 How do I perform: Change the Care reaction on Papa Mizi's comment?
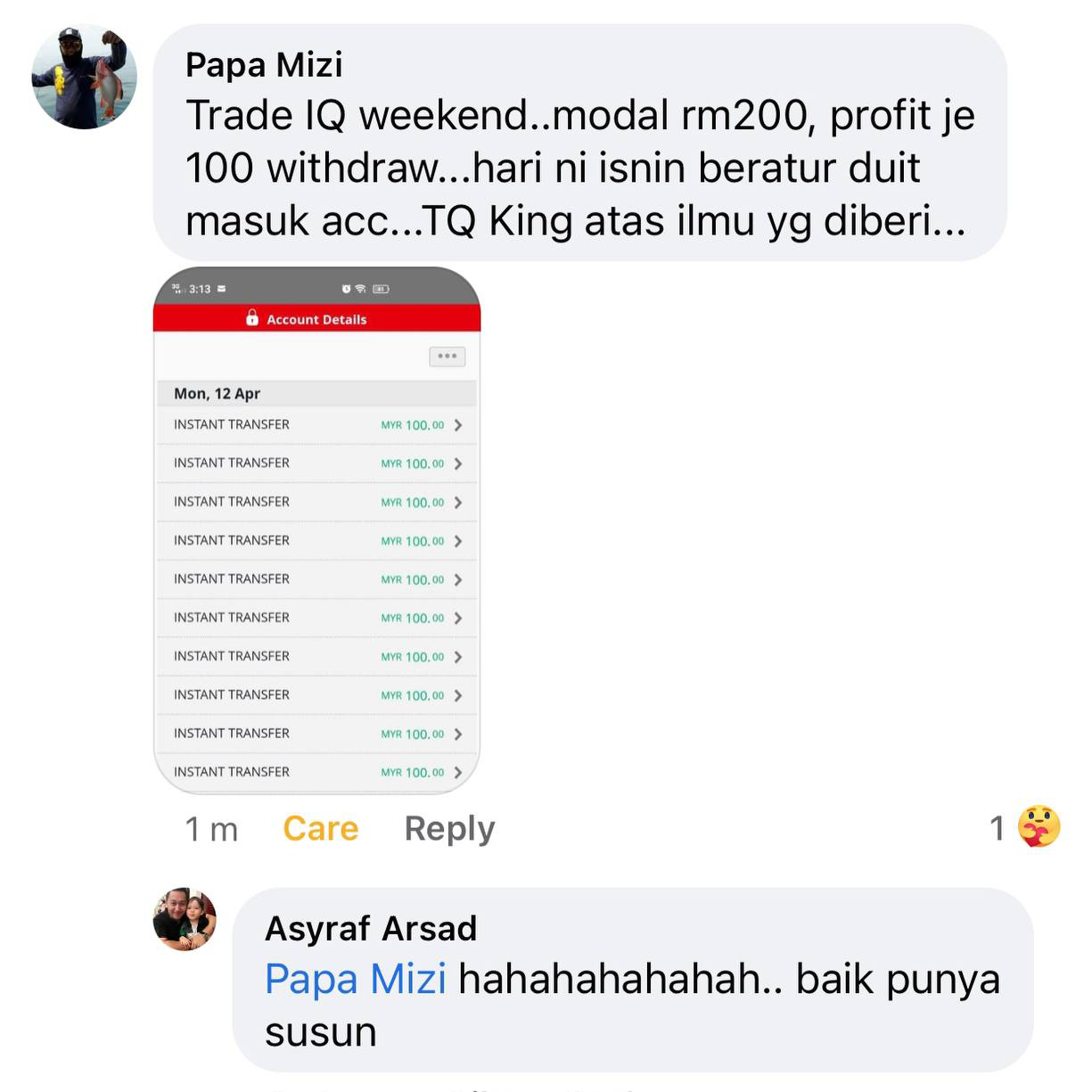[320, 828]
